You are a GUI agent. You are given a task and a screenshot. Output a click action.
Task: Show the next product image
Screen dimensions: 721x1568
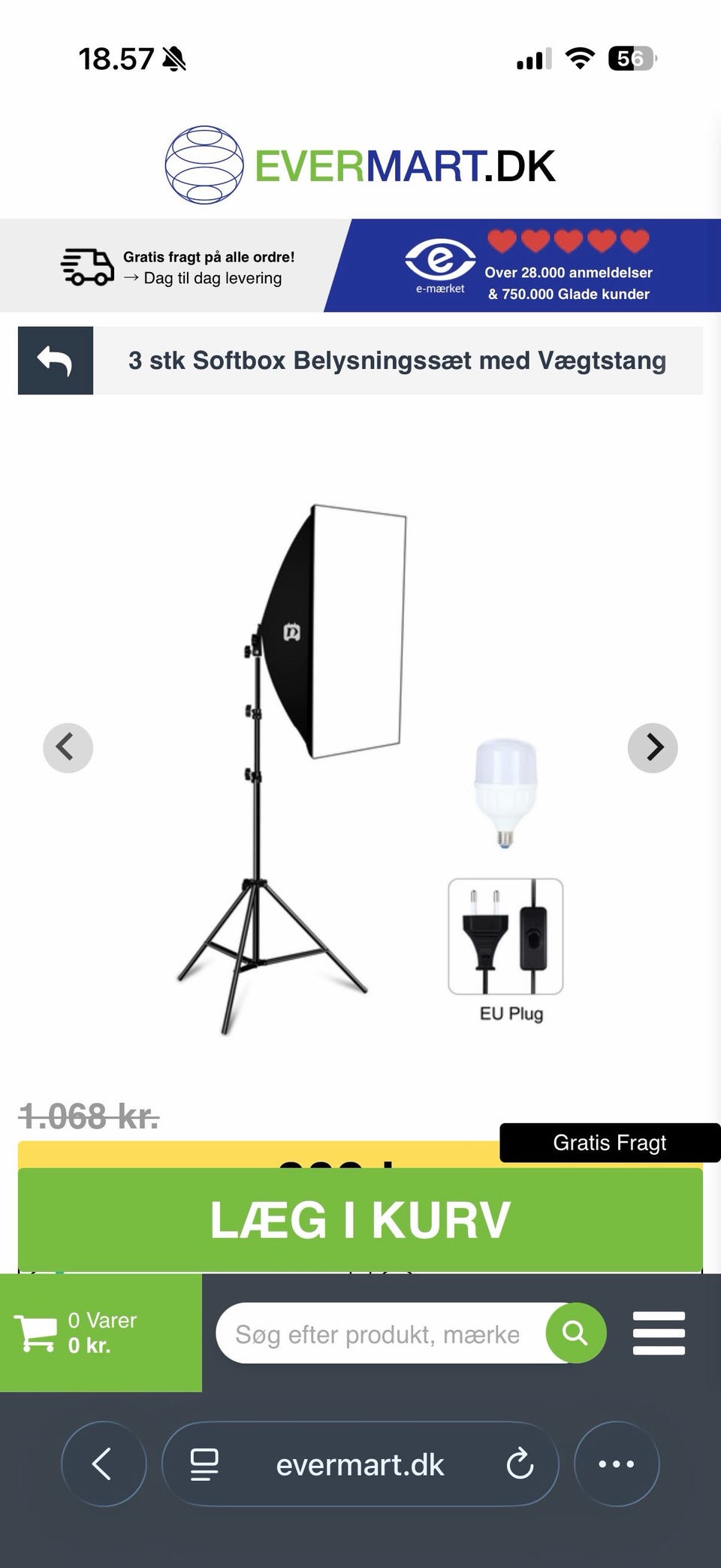click(x=653, y=748)
